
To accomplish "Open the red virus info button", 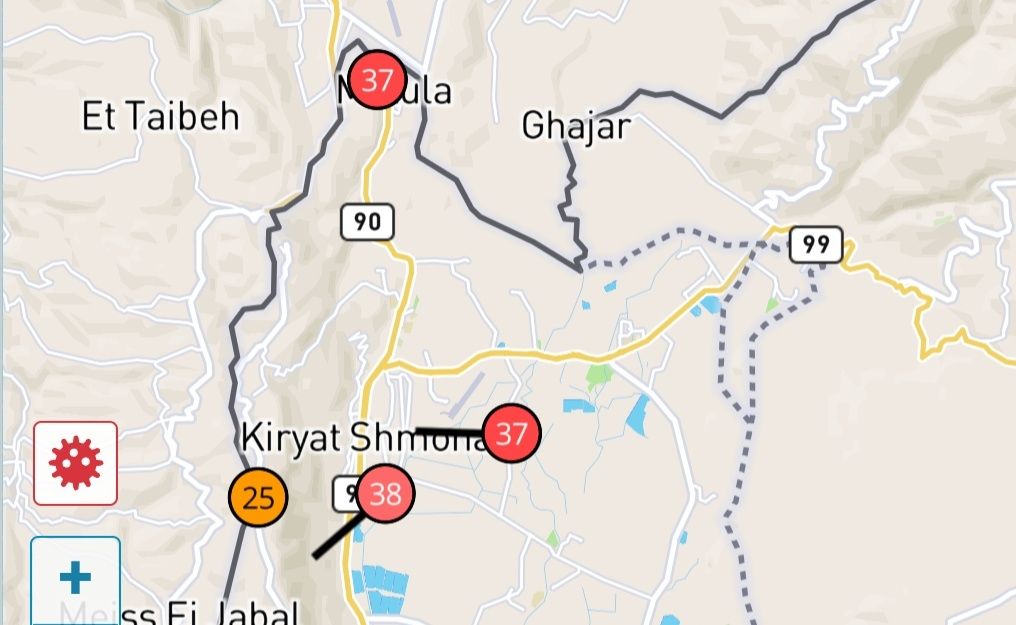I will [x=76, y=463].
